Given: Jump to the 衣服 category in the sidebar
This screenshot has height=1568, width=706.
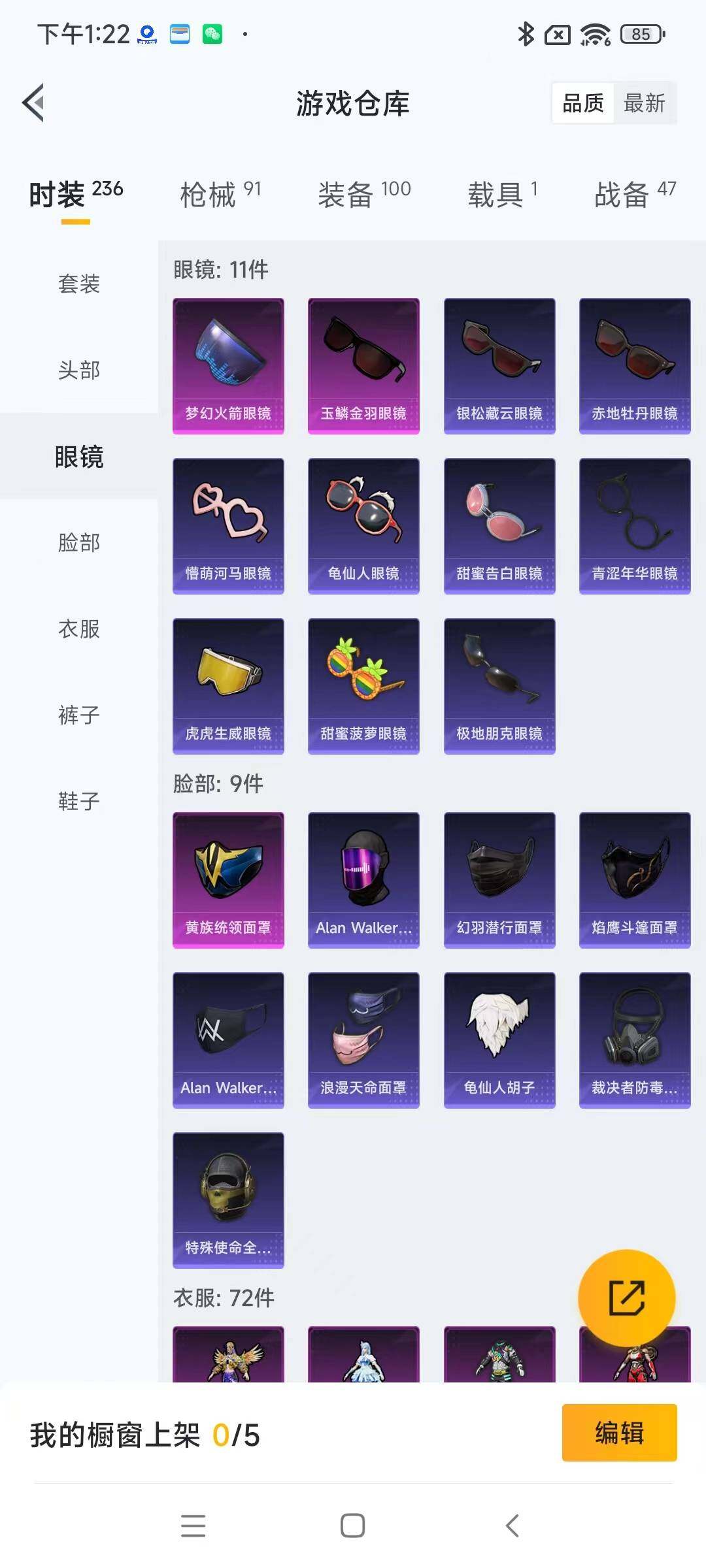Looking at the screenshot, I should [79, 629].
